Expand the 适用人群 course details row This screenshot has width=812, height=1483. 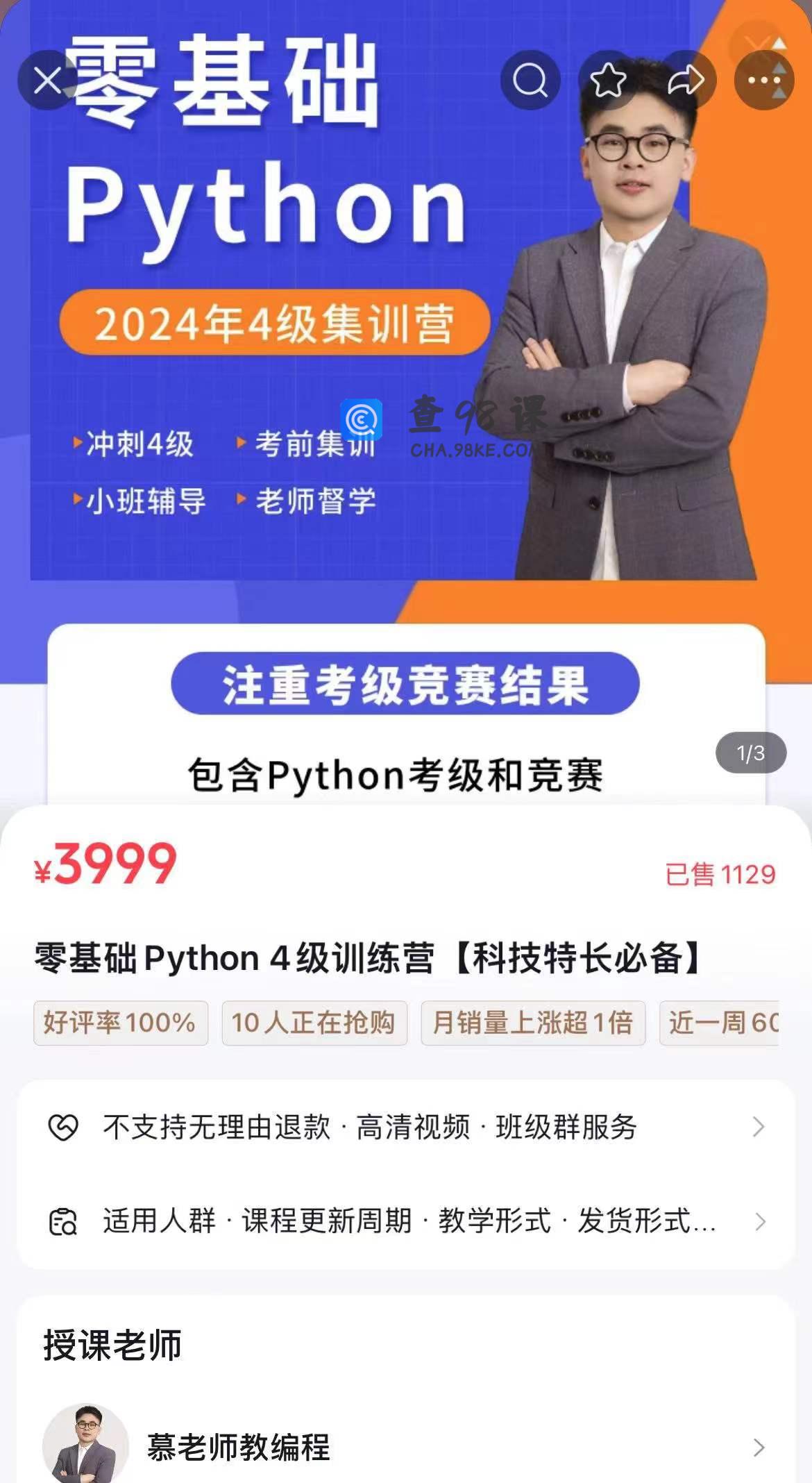click(406, 1221)
